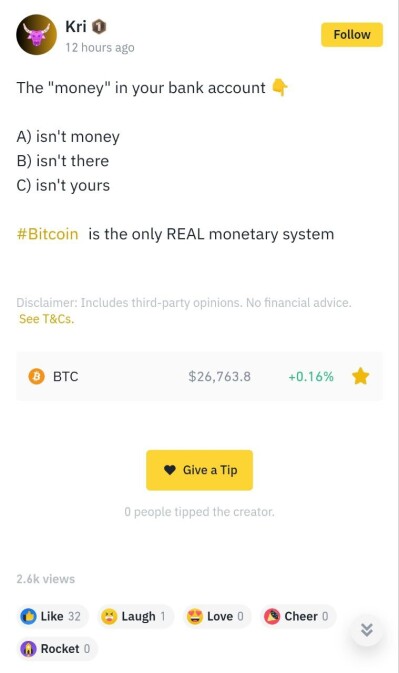The image size is (399, 673).
Task: Give a Tip to the creator
Action: coord(200,470)
